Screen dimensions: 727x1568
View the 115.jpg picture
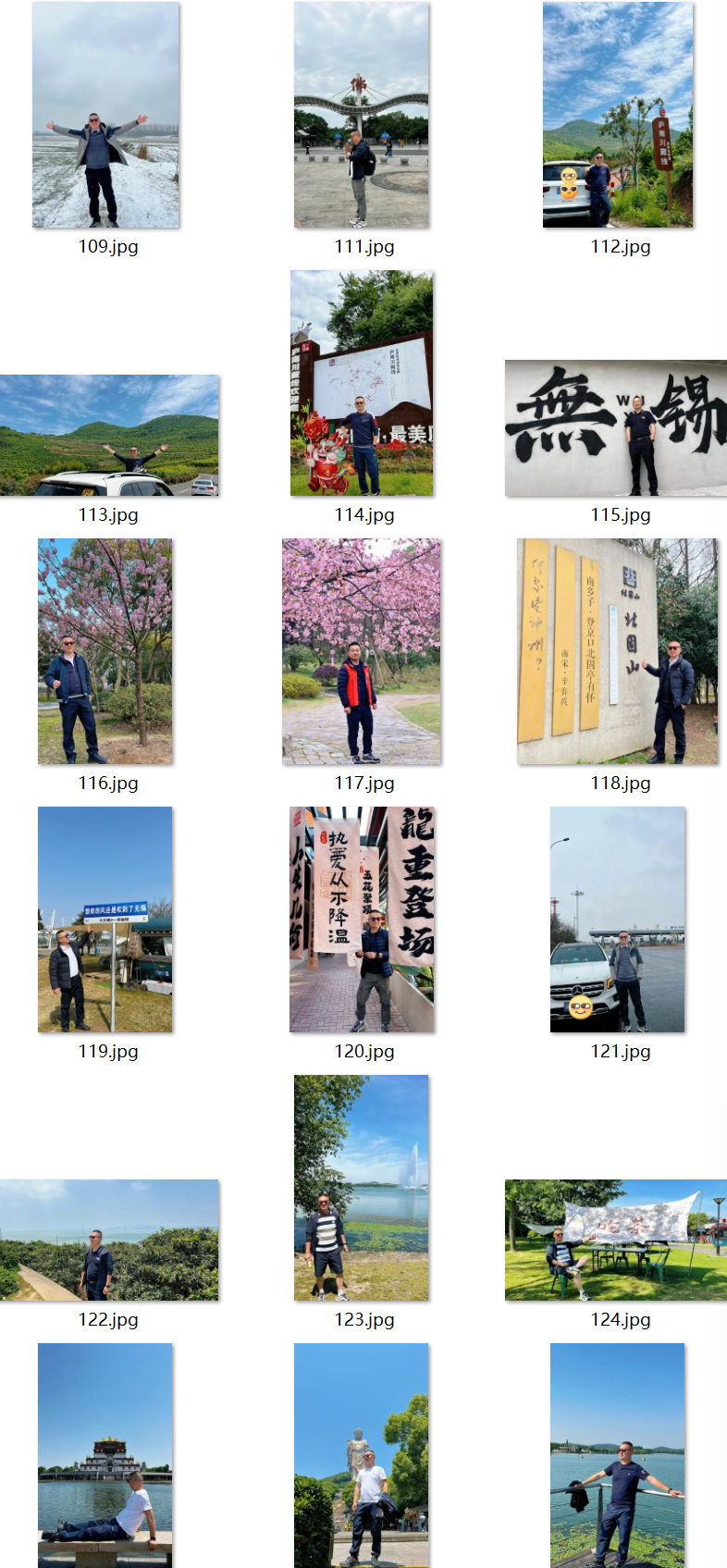[616, 427]
